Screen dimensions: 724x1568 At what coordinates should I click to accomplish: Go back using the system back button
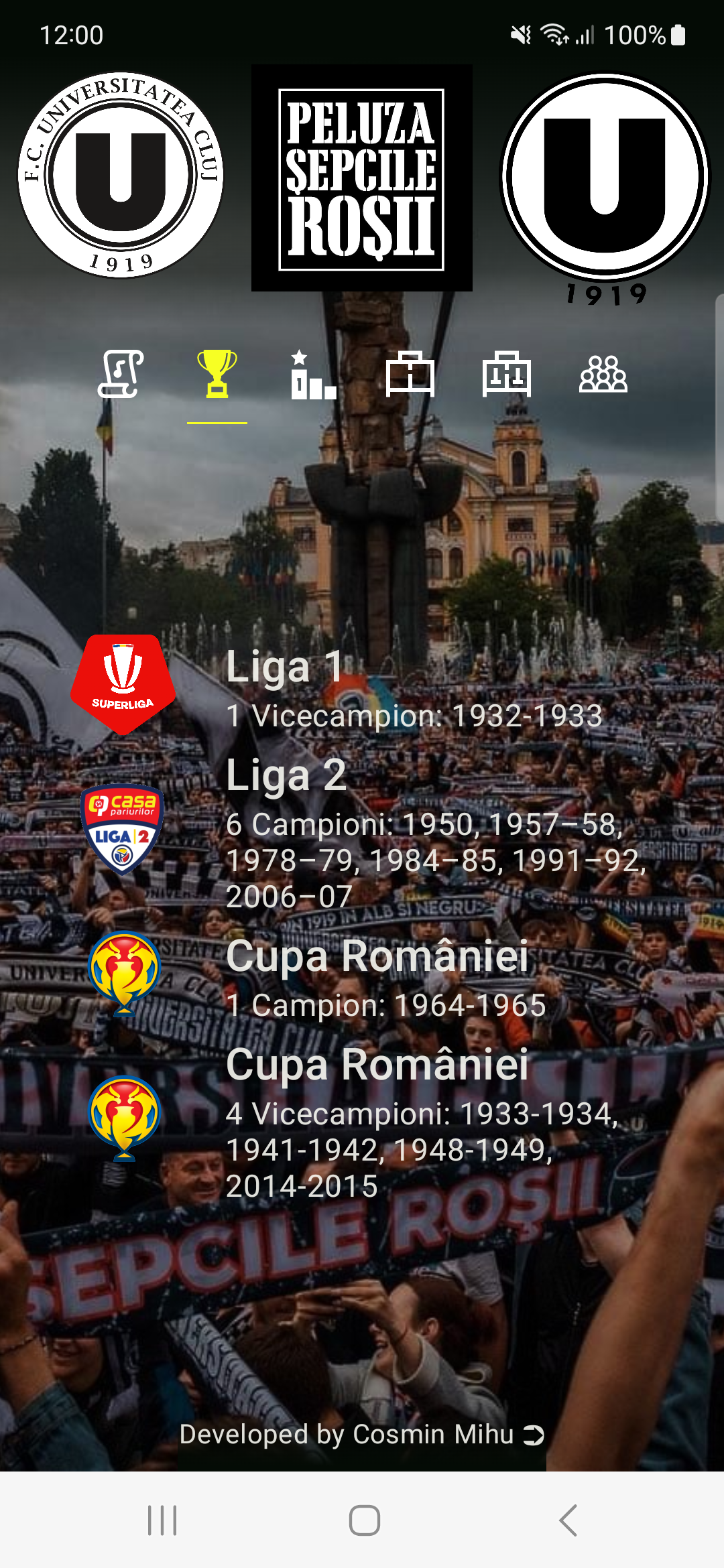[x=568, y=1520]
